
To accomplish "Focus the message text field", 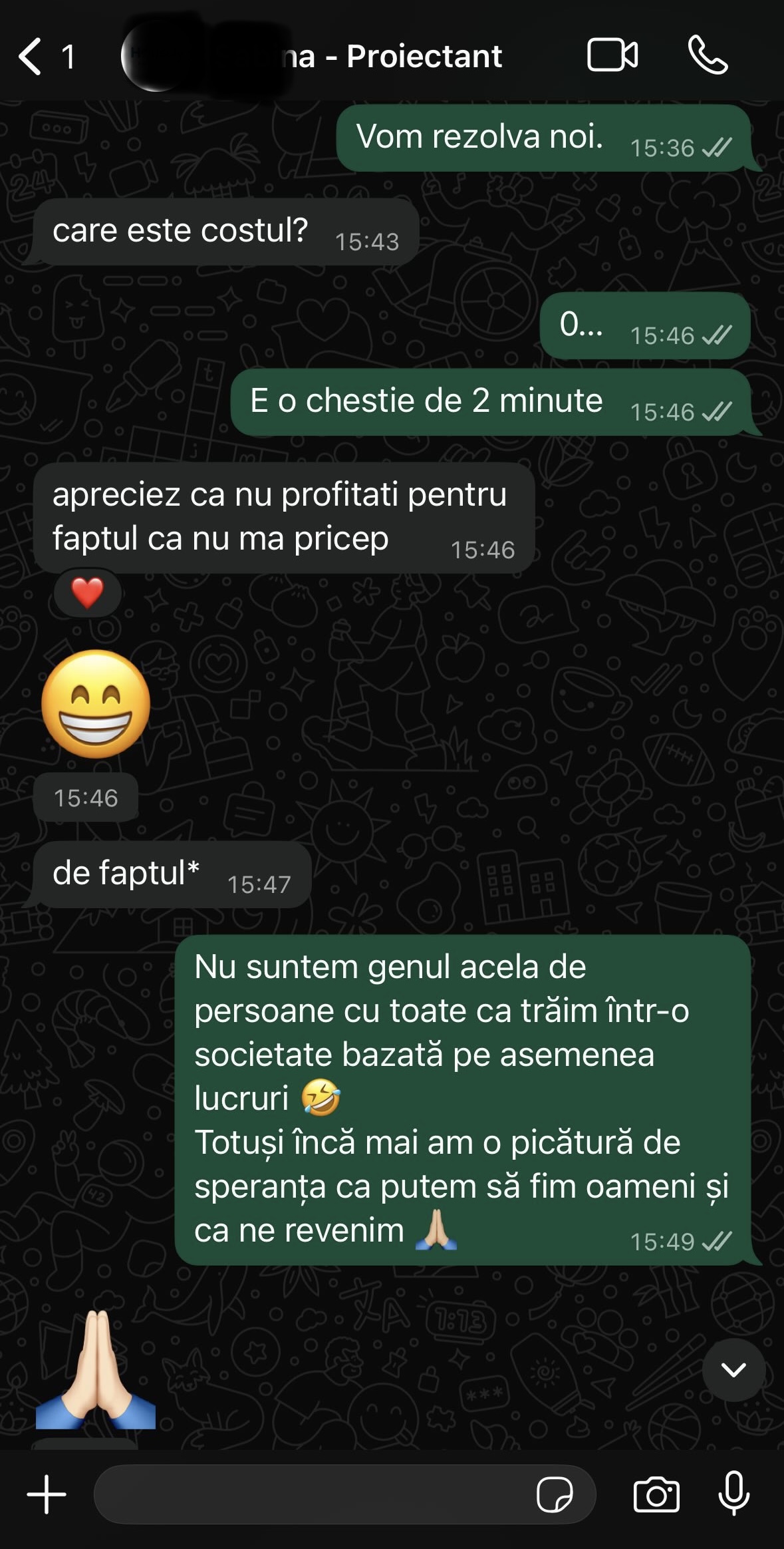I will click(313, 1494).
